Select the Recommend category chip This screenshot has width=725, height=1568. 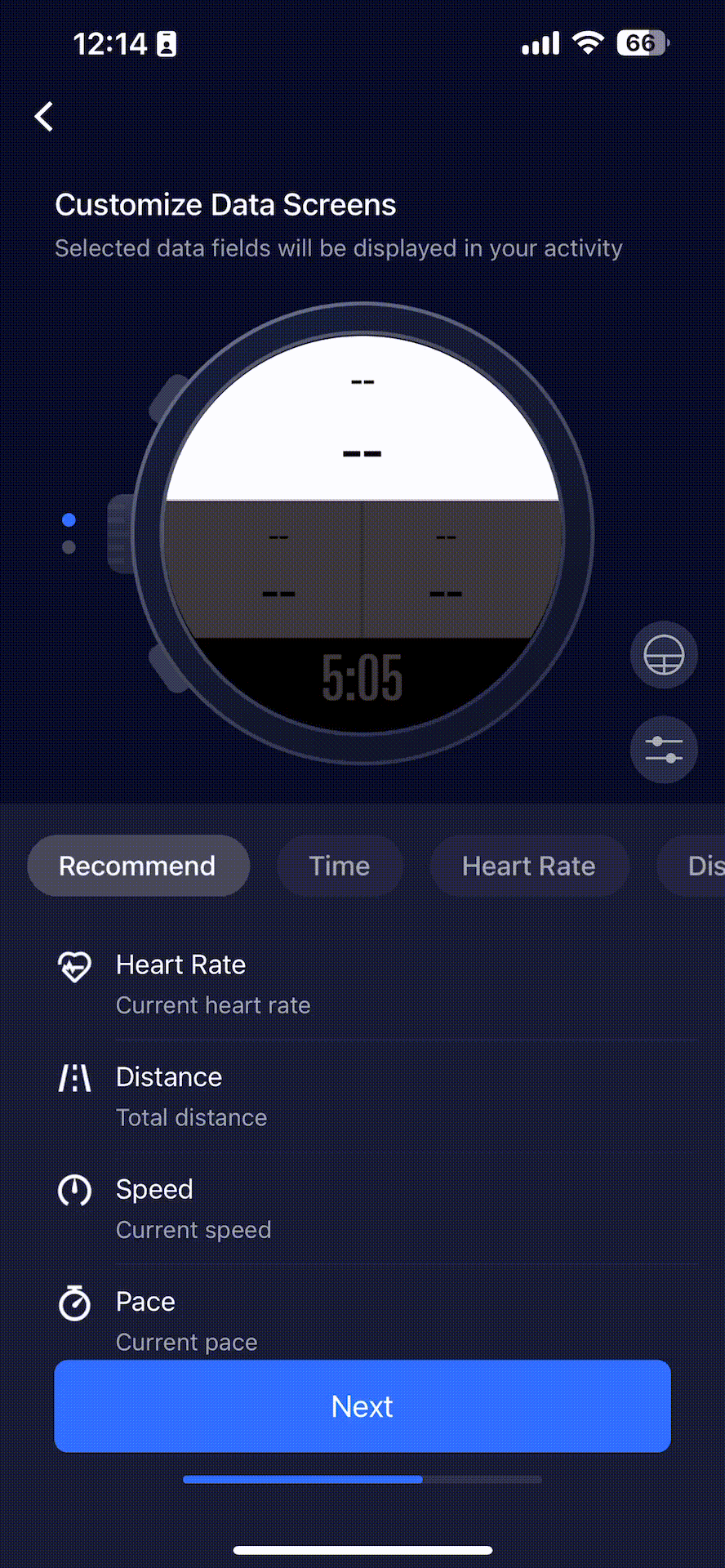[138, 865]
